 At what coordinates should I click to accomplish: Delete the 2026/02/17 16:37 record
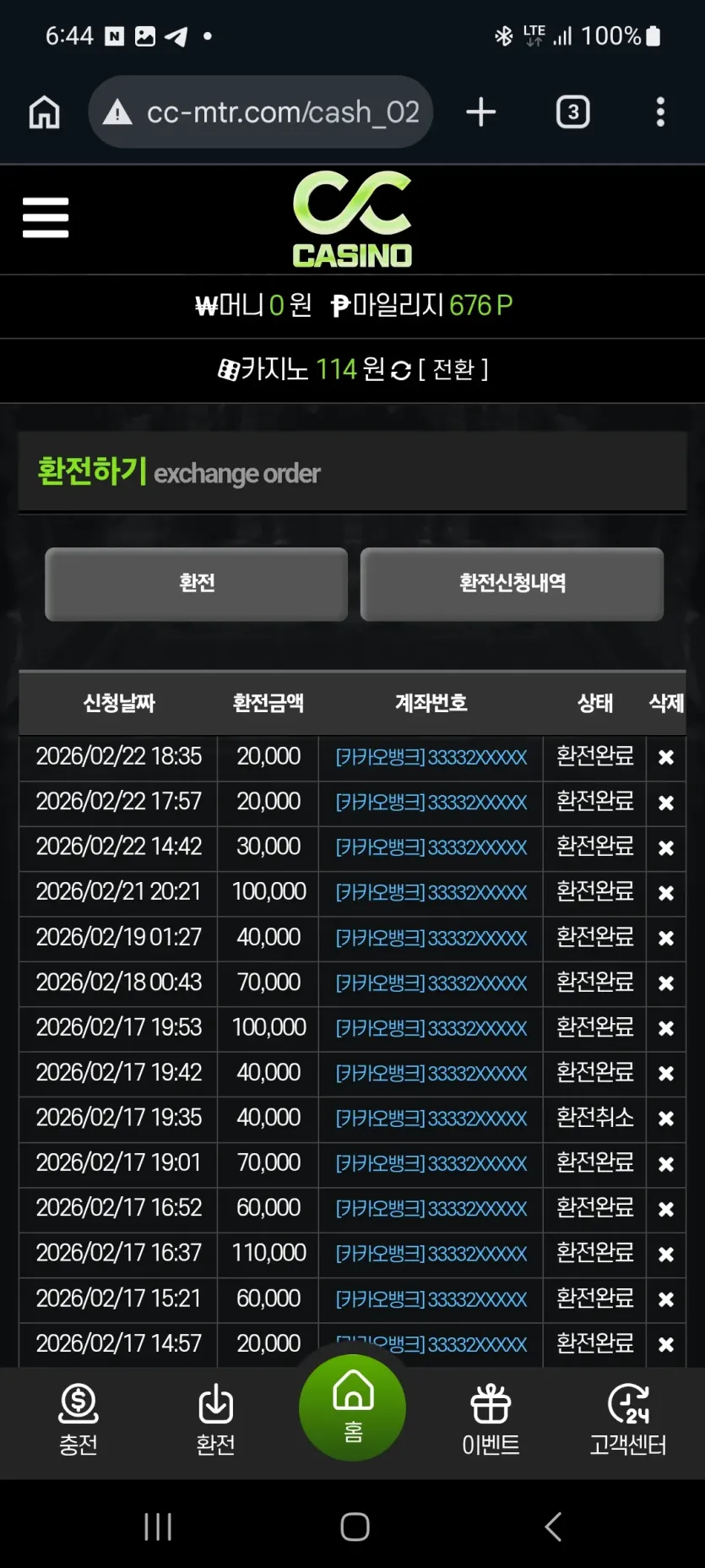(666, 1254)
